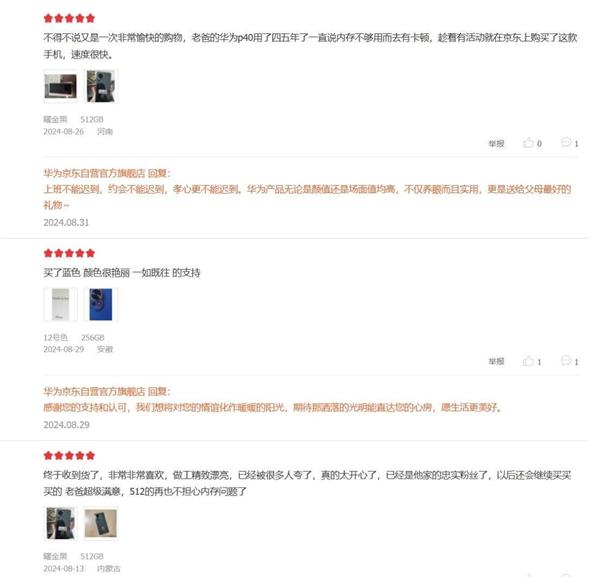This screenshot has width=600, height=577.
Task: Open first photo in the 华为p40 review
Action: tap(60, 87)
